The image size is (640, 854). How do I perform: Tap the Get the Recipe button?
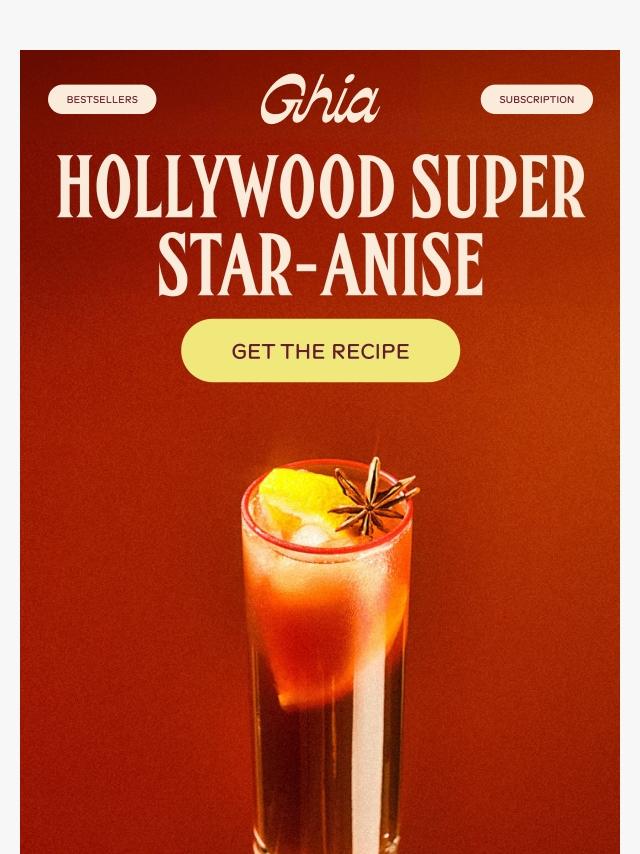click(320, 351)
